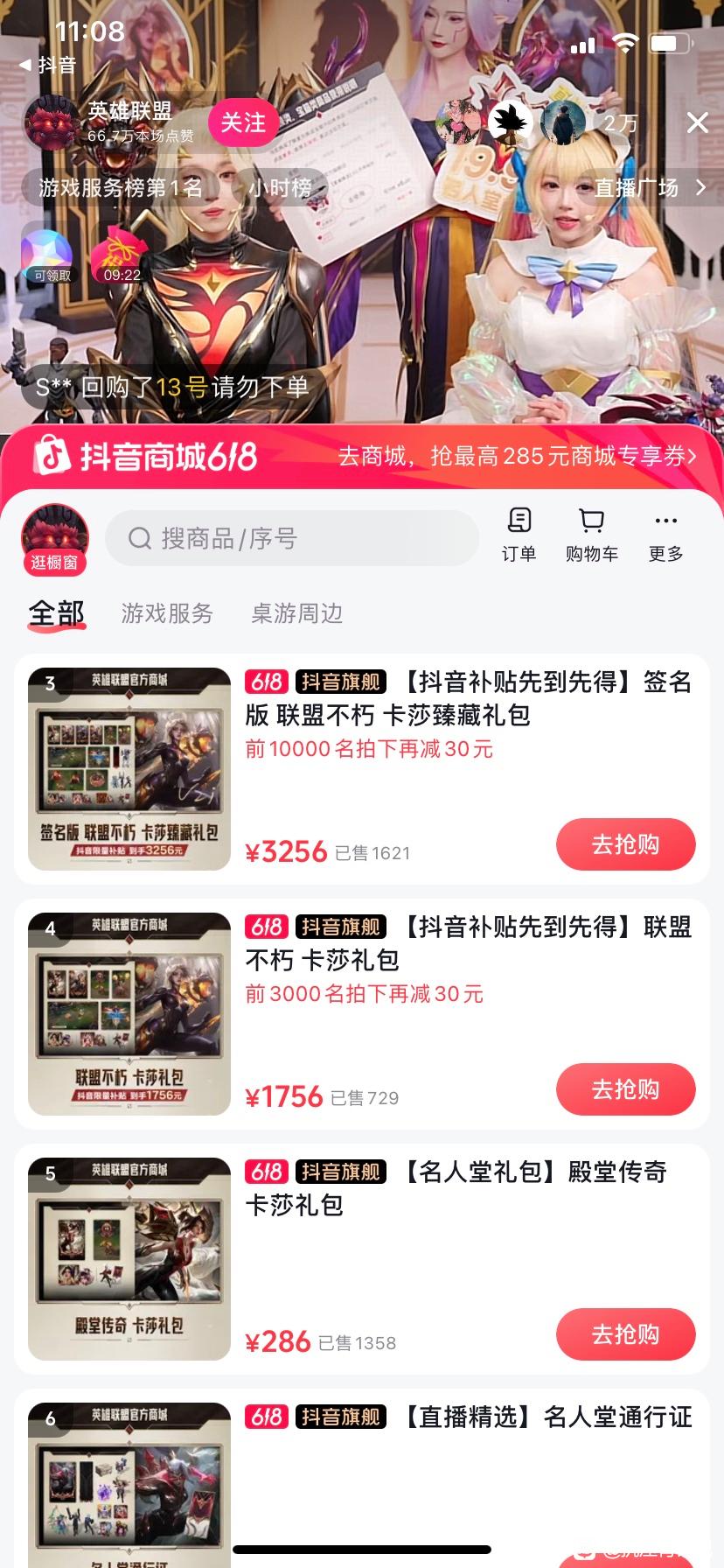This screenshot has width=724, height=1568.
Task: Open 直播广场 live square
Action: pos(649,187)
